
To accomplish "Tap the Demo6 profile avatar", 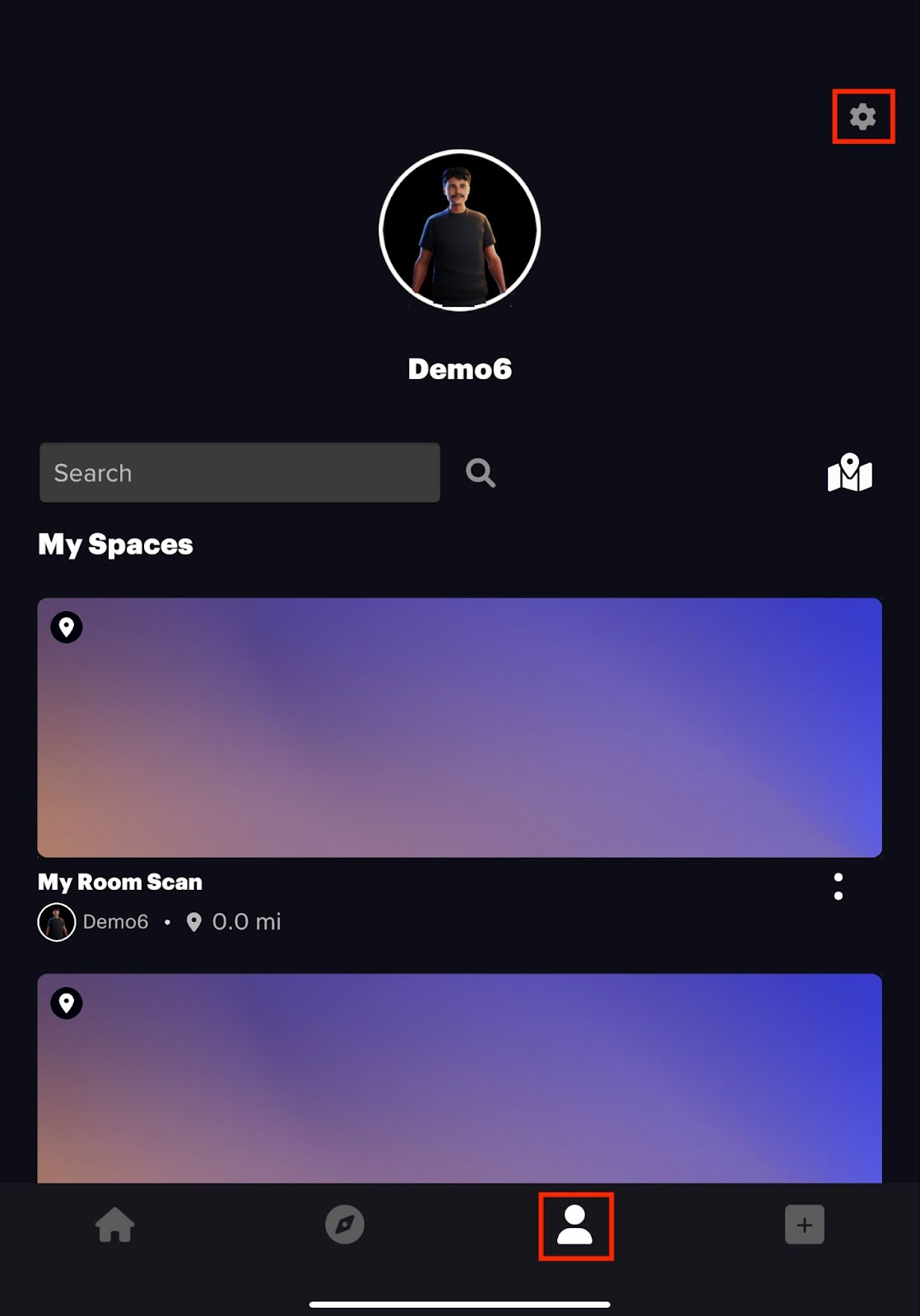I will [x=459, y=230].
